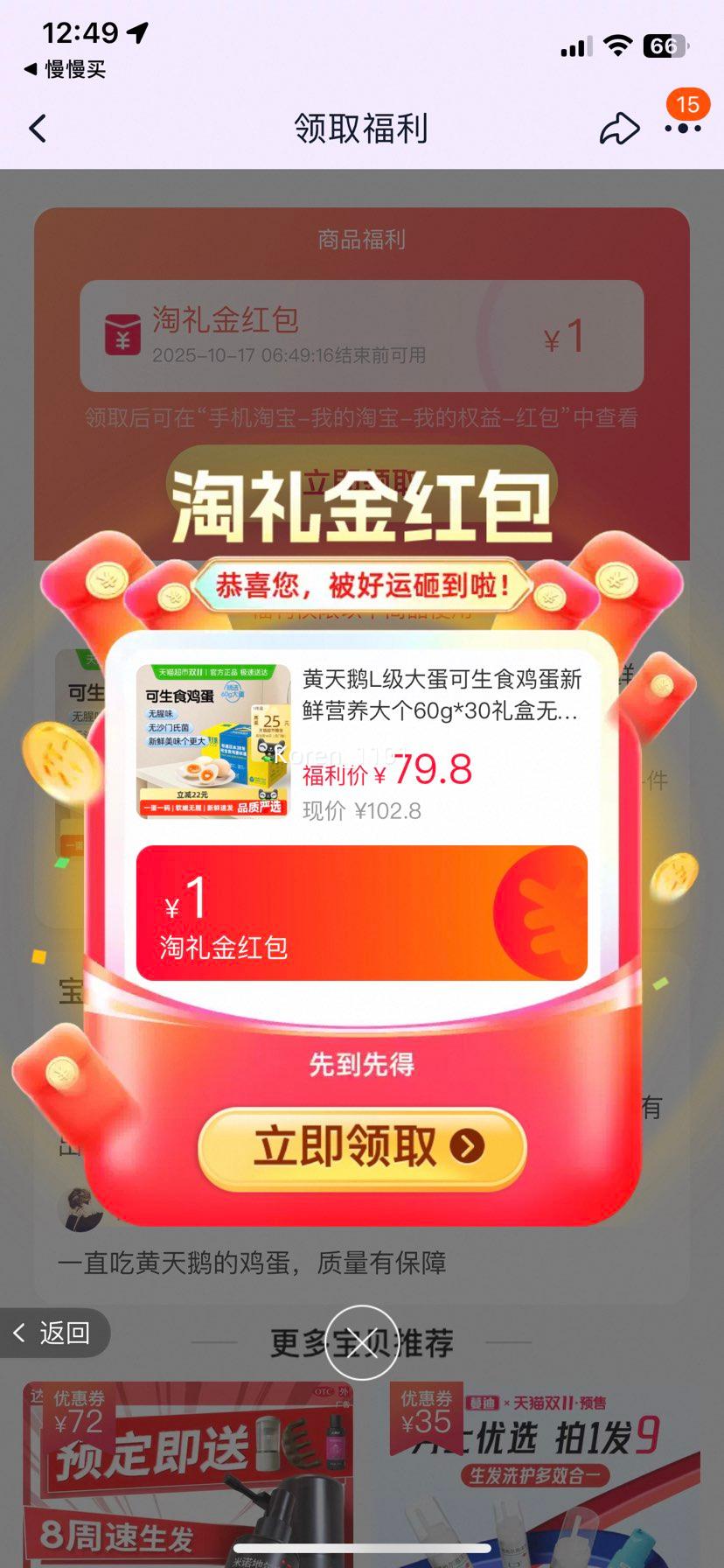Share this welfare page
724x1568 pixels.
click(619, 129)
